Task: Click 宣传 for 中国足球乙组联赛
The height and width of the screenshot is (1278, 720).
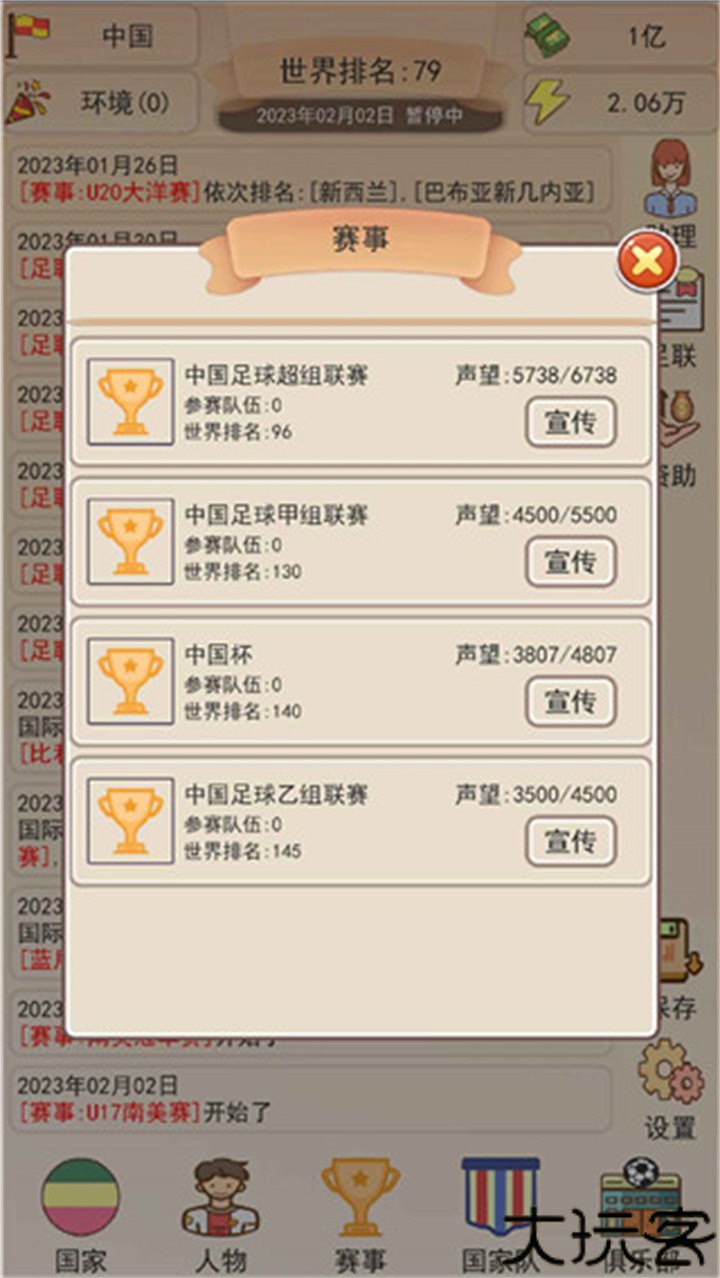Action: (x=570, y=841)
